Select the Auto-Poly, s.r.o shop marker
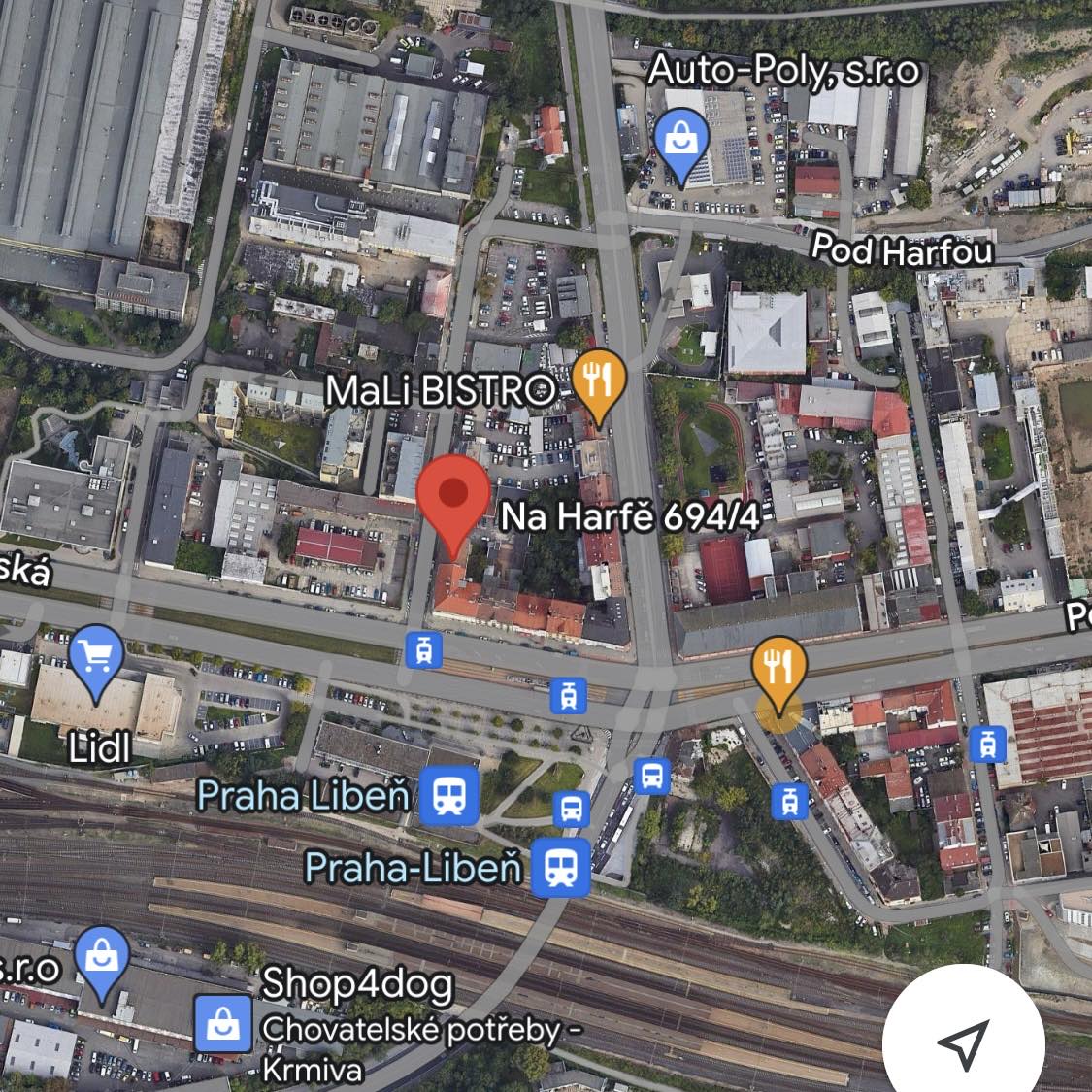Image resolution: width=1092 pixels, height=1092 pixels. (683, 141)
